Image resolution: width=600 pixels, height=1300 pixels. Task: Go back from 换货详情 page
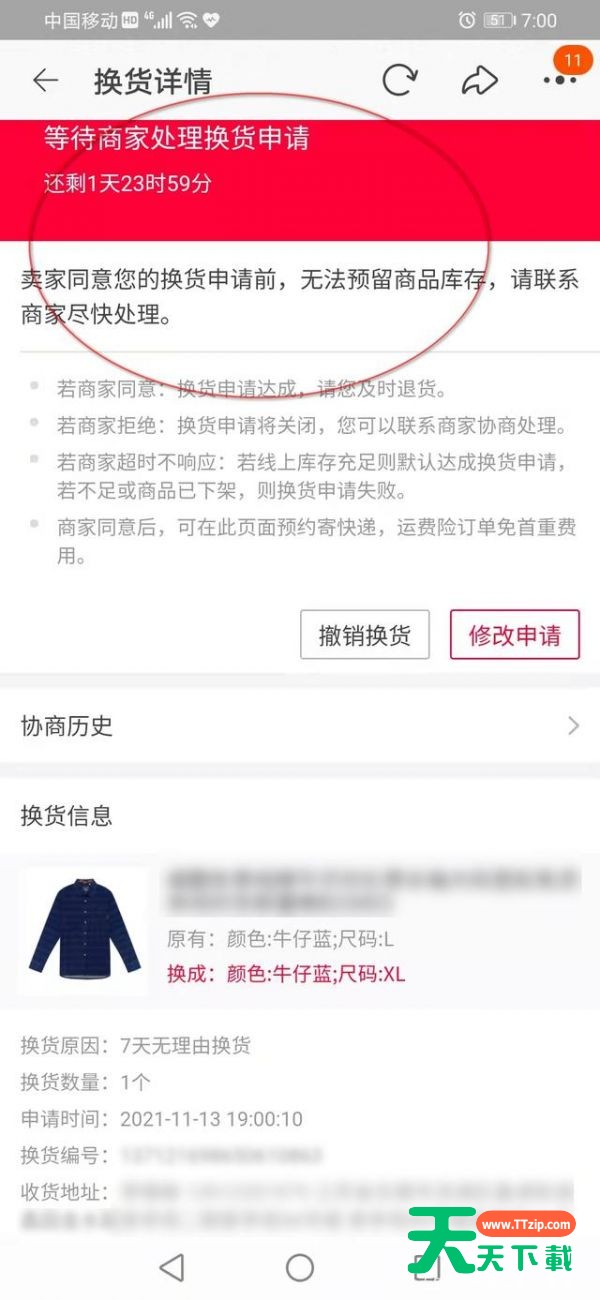[x=45, y=81]
